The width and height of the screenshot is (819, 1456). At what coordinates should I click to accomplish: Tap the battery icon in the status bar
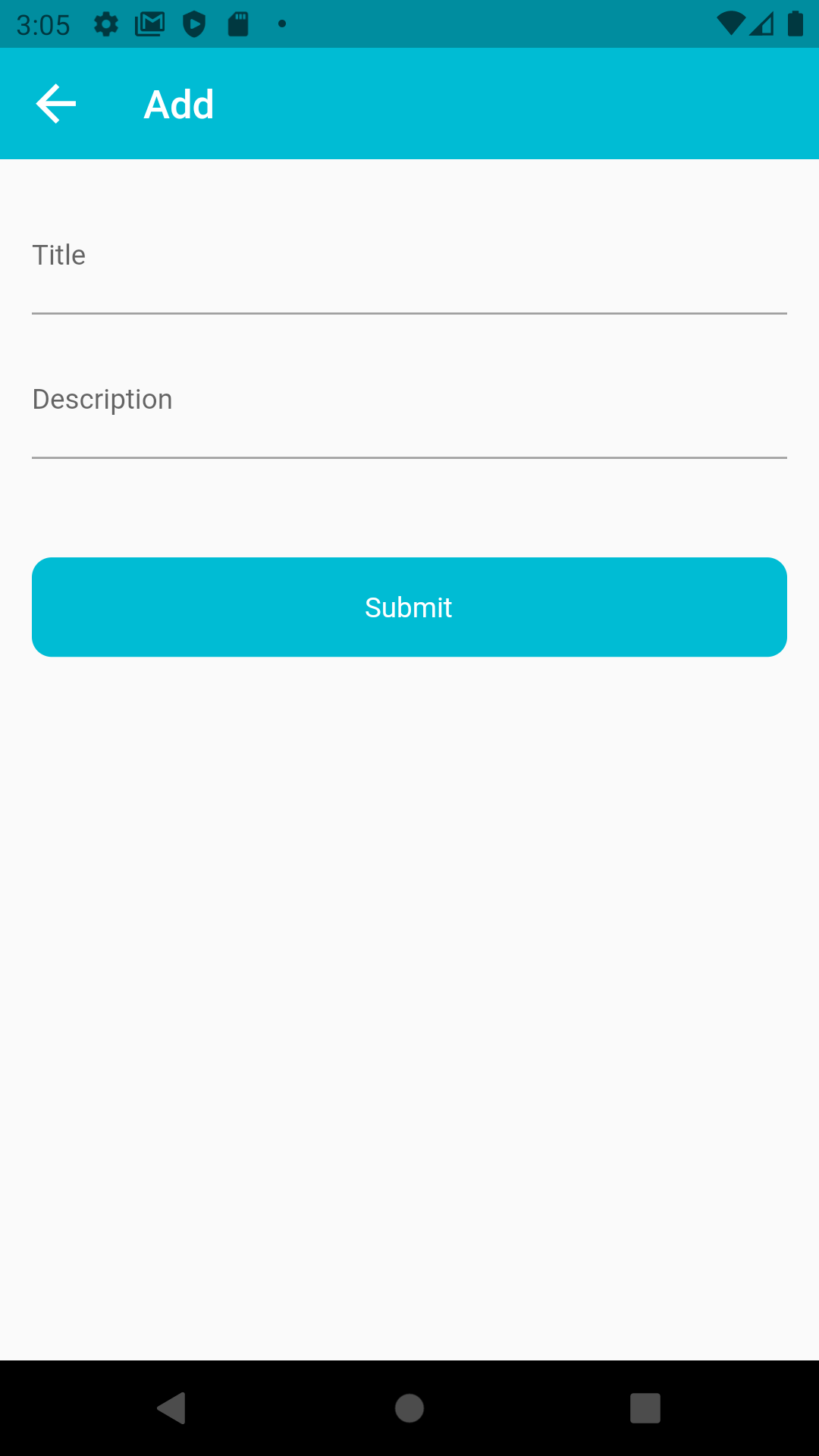pyautogui.click(x=795, y=24)
